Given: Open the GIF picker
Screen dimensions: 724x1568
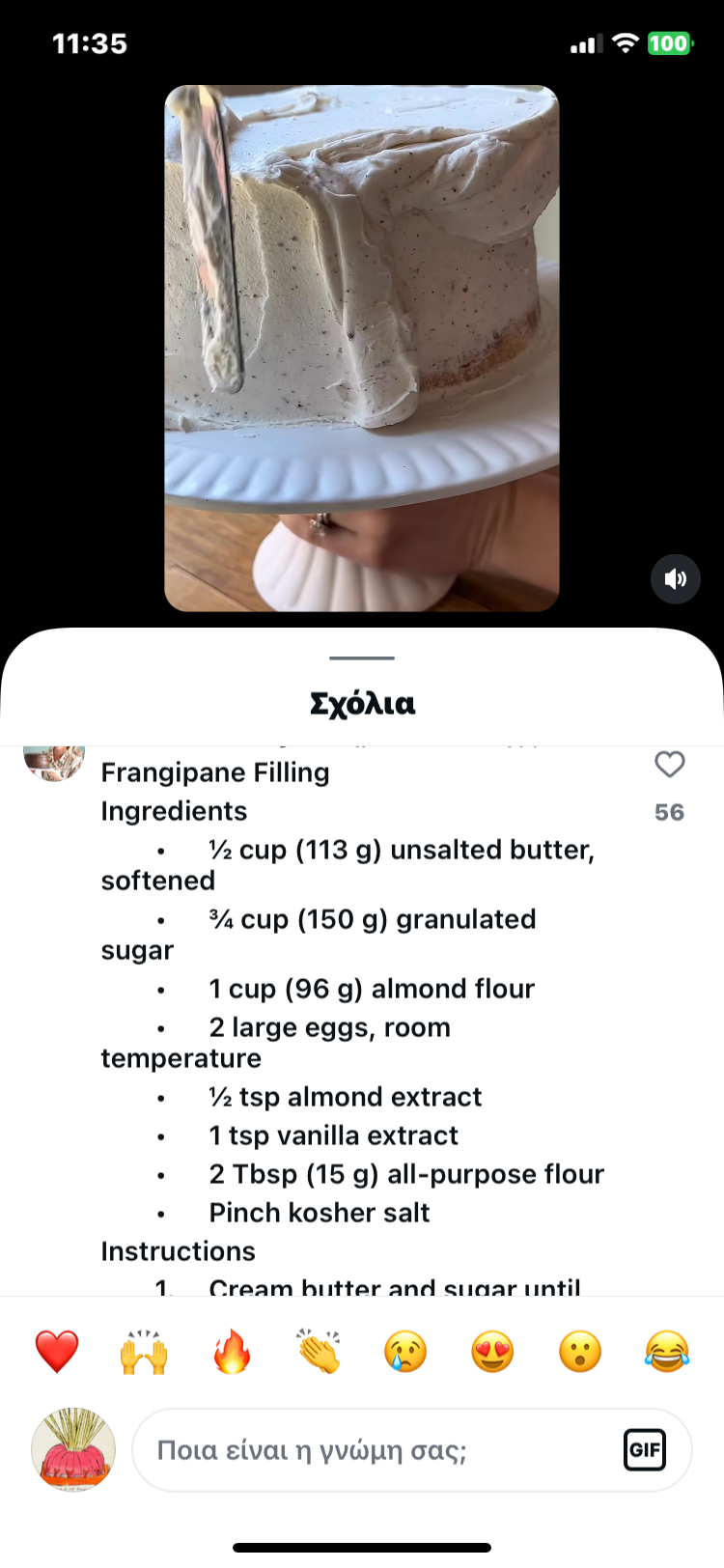Looking at the screenshot, I should coord(644,1449).
